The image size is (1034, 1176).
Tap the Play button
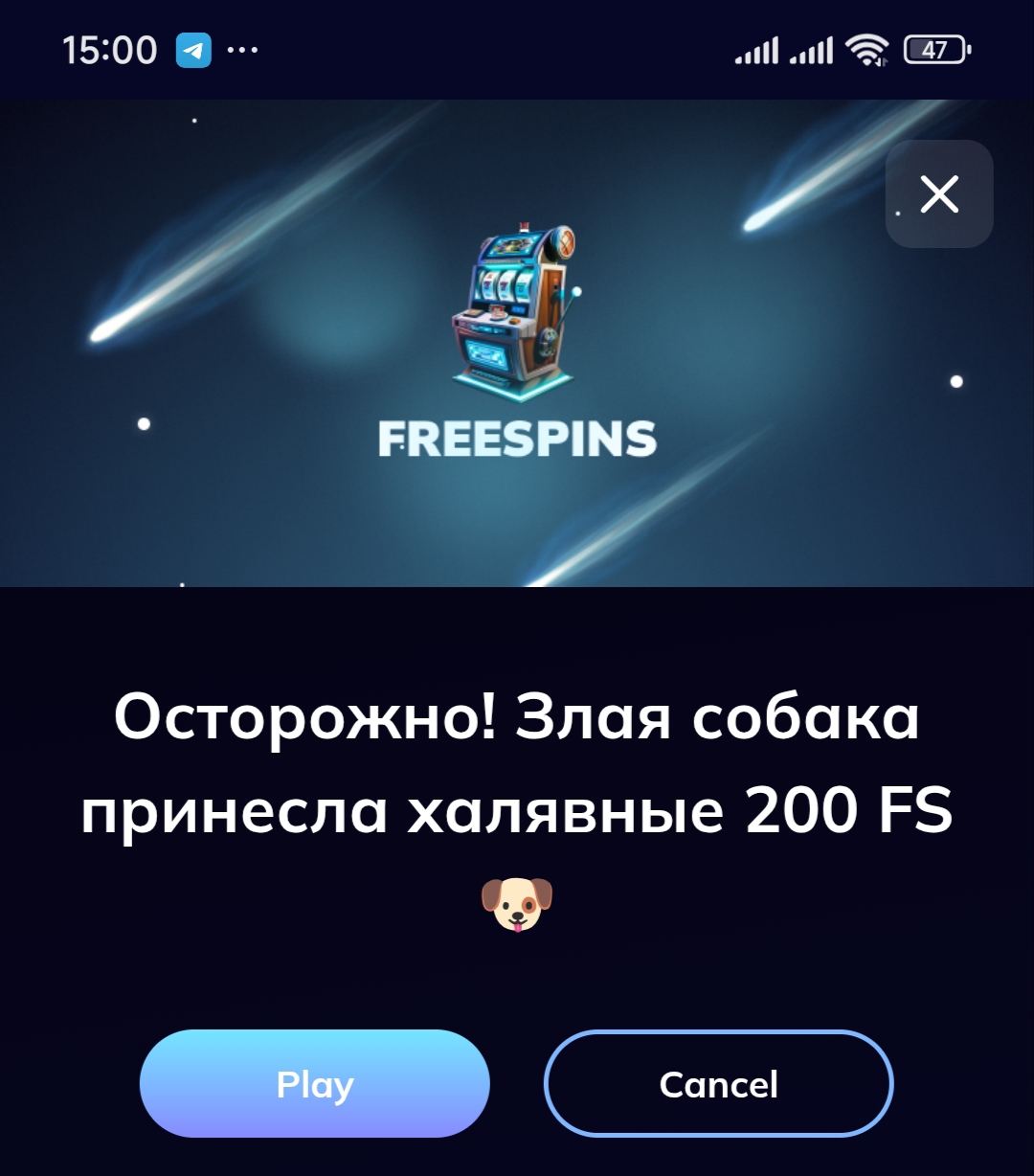(315, 1084)
